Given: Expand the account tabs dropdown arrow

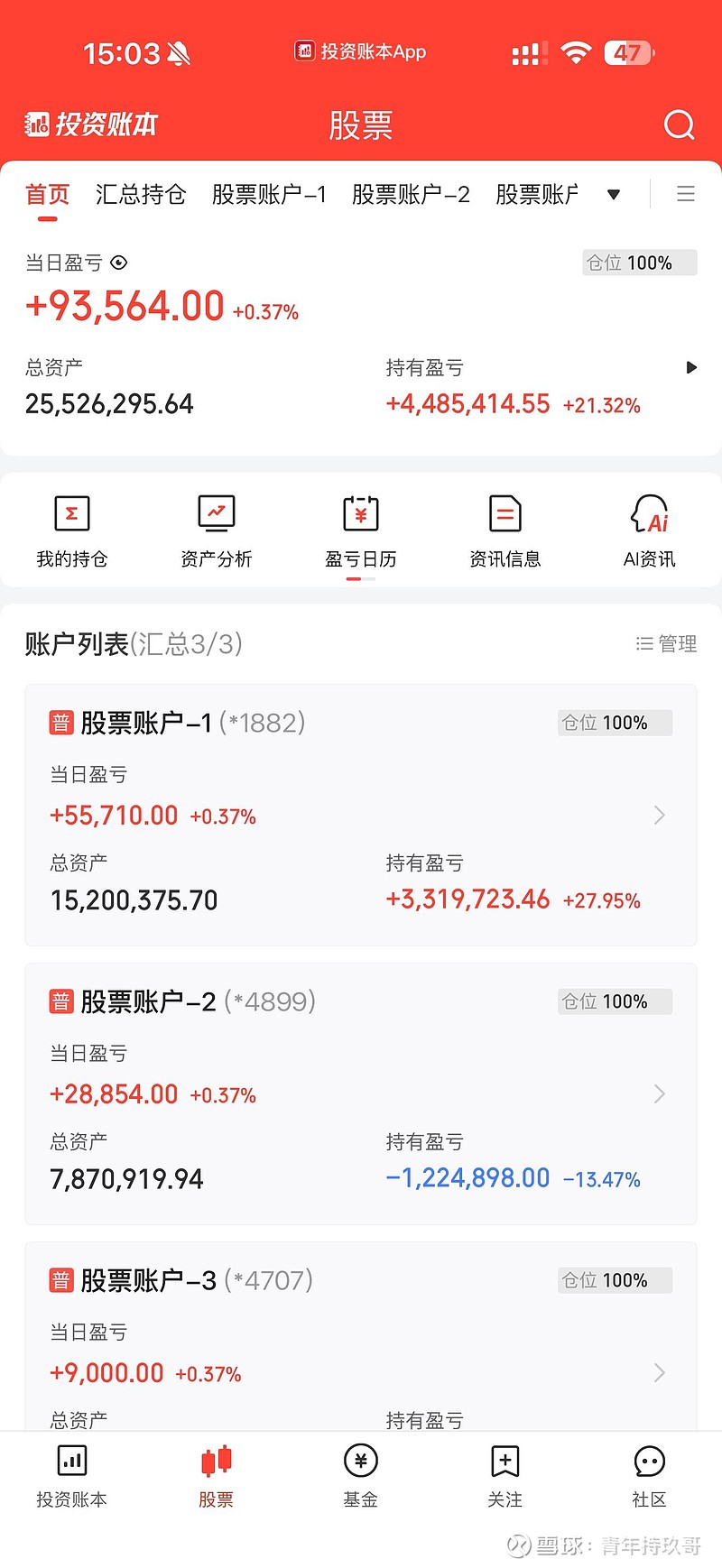Looking at the screenshot, I should [614, 194].
